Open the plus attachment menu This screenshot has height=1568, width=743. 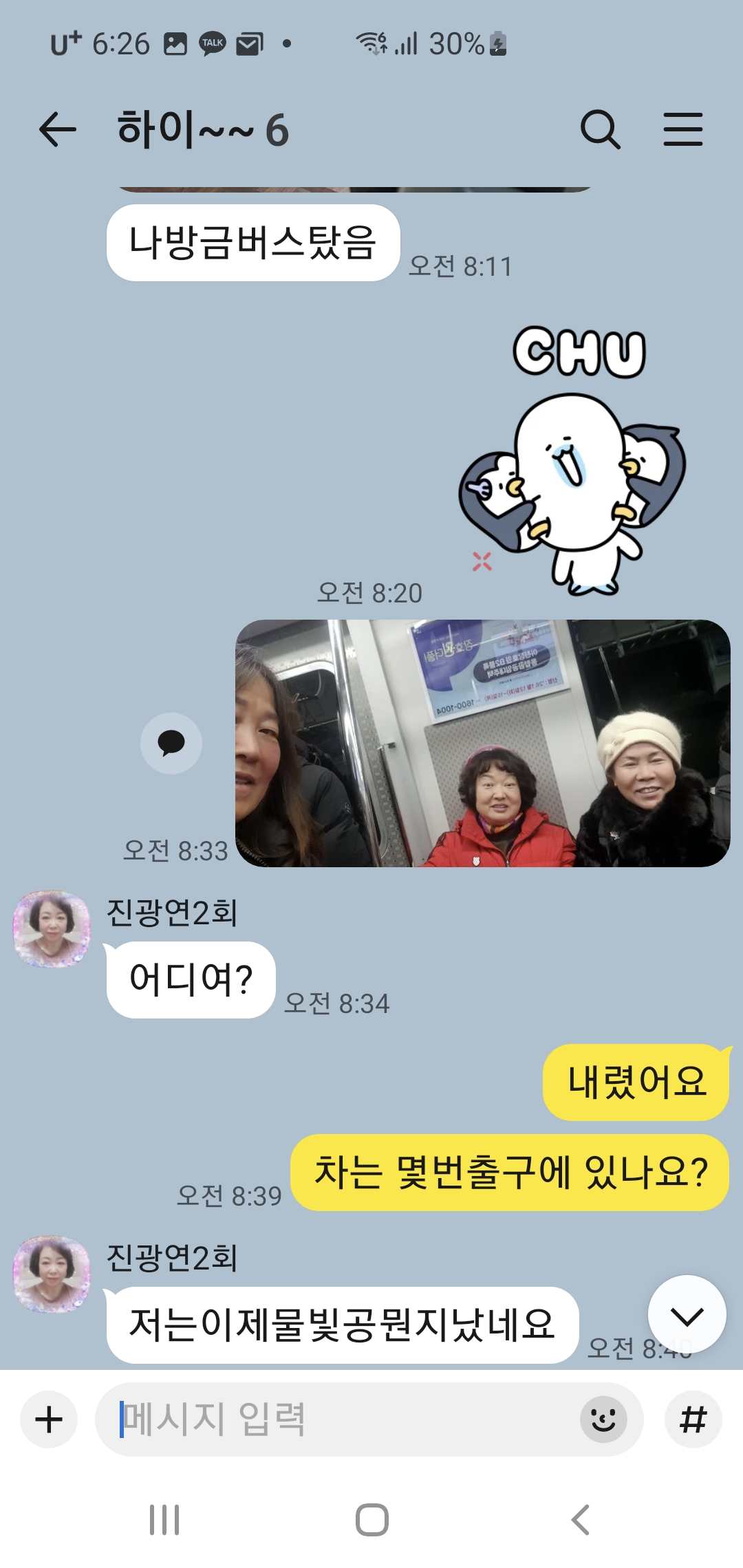click(x=49, y=1419)
